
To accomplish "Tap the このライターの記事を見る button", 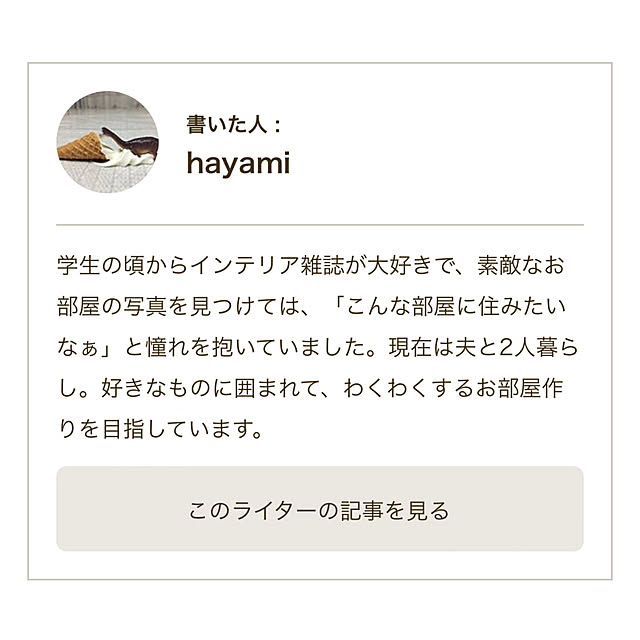I will 319,509.
